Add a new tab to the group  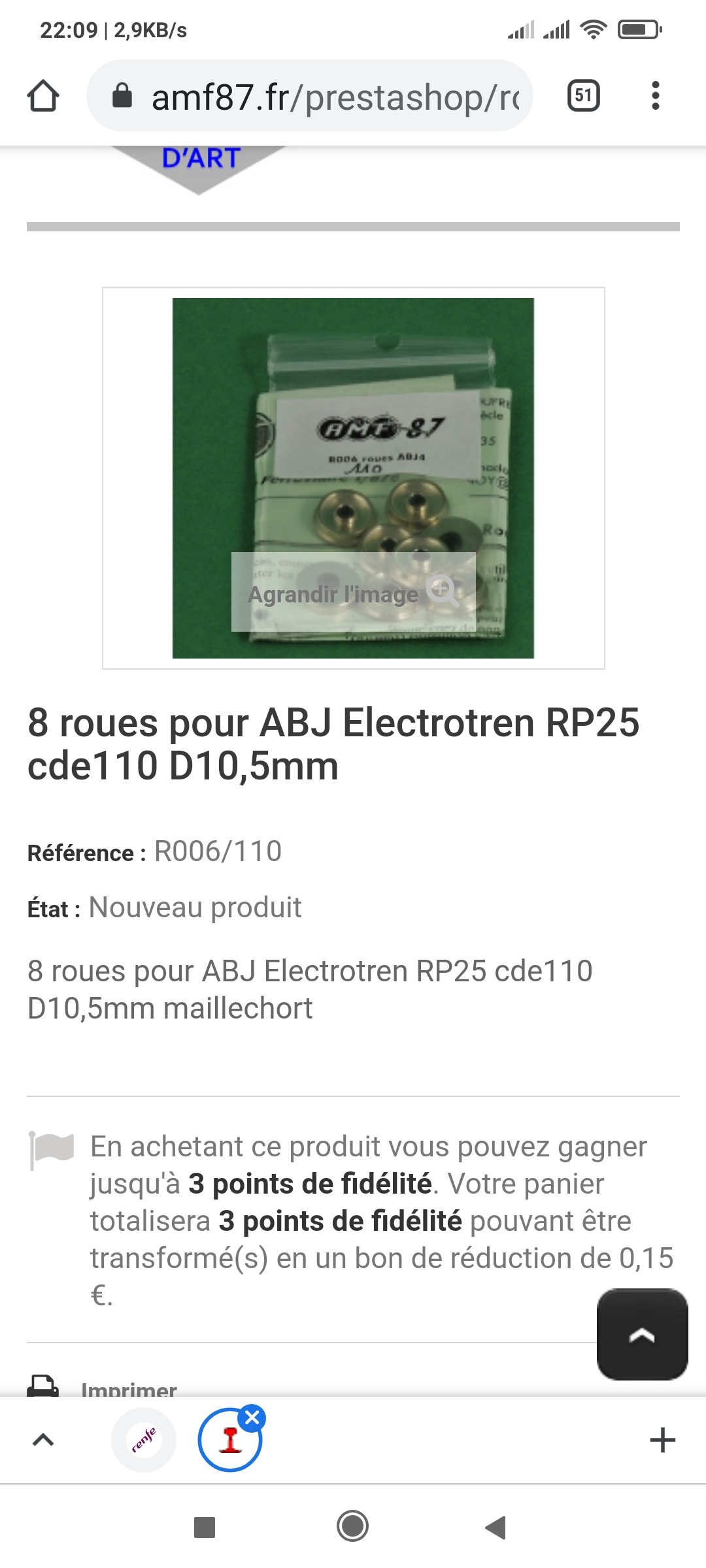(x=662, y=1440)
